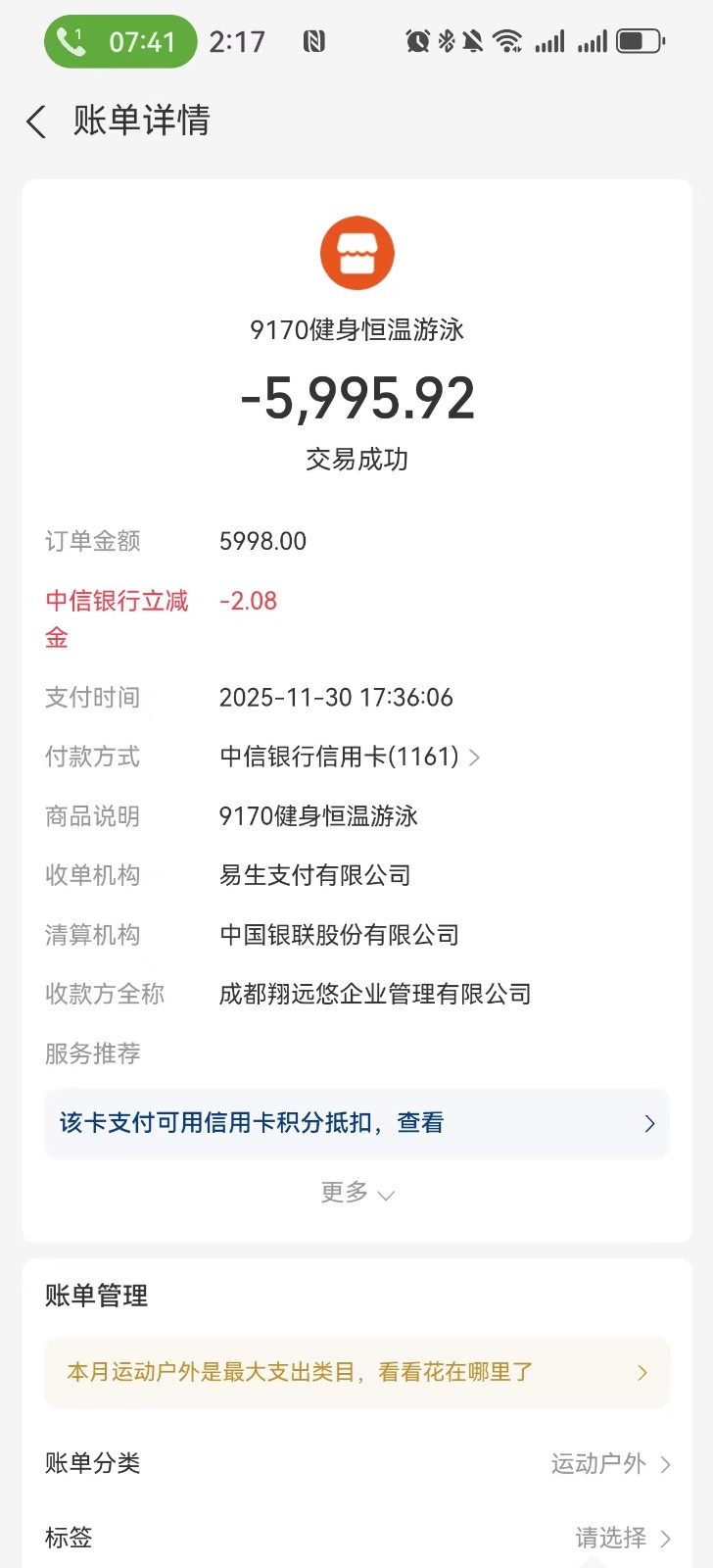Expand 更多 bill details
This screenshot has height=1568, width=713.
(x=356, y=1193)
